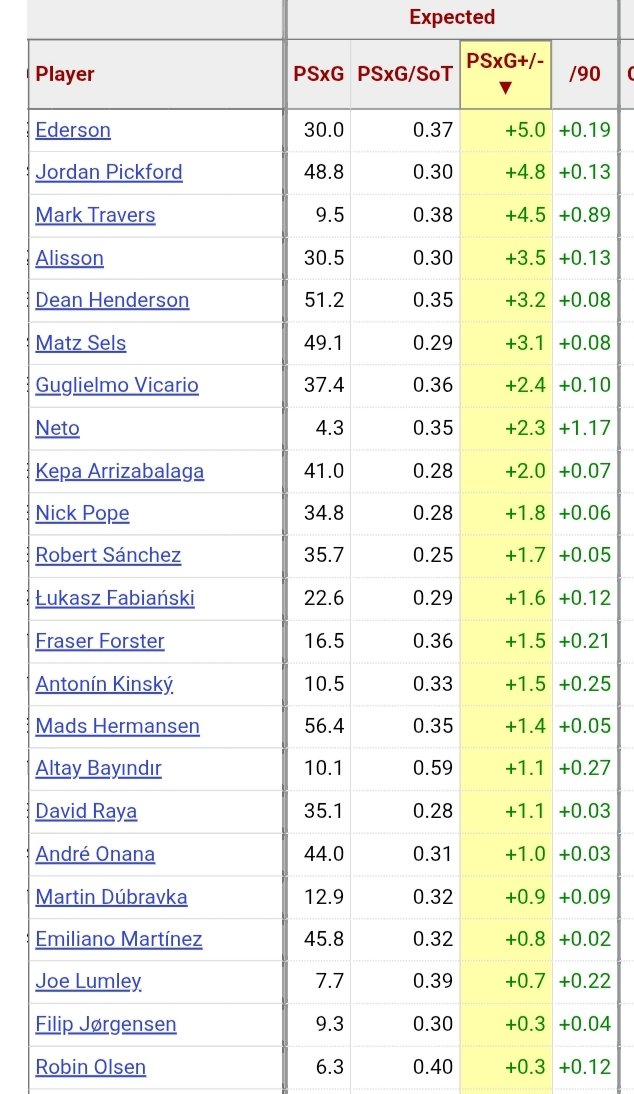Open David Raya's player page
Viewport: 634px width, 1094px height.
click(x=86, y=811)
